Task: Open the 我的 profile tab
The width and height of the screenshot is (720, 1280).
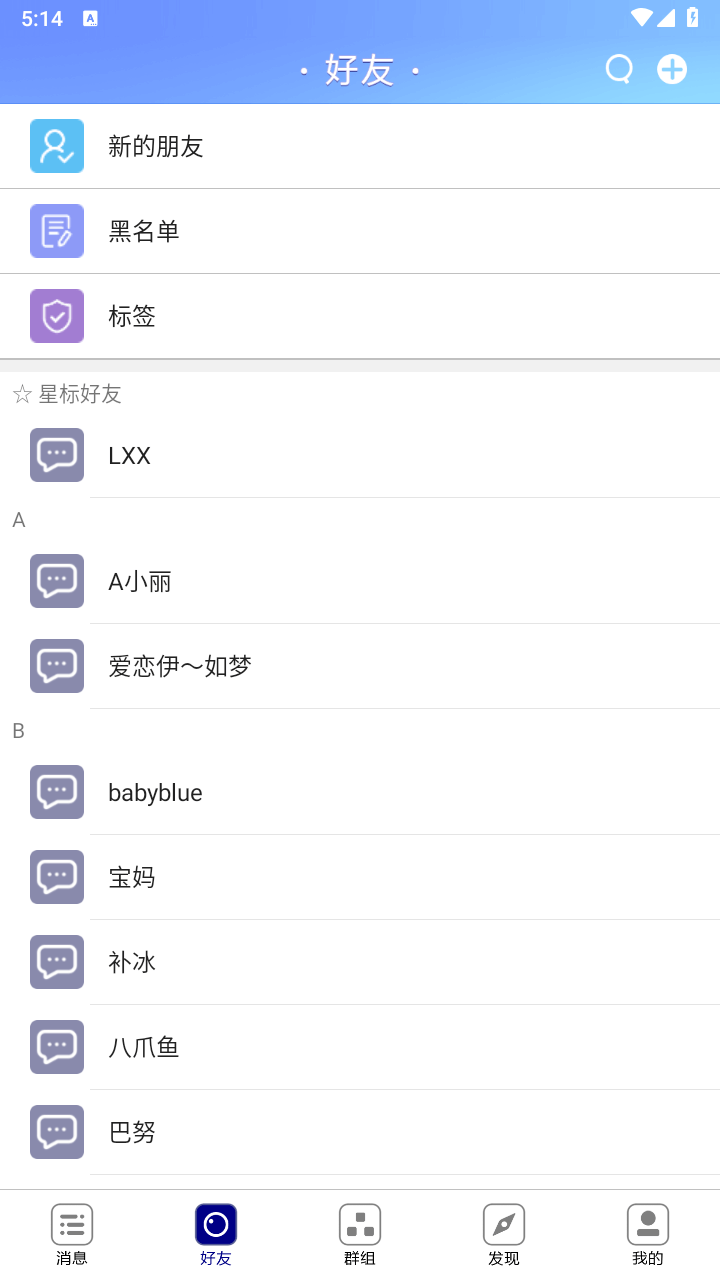Action: coord(648,1235)
